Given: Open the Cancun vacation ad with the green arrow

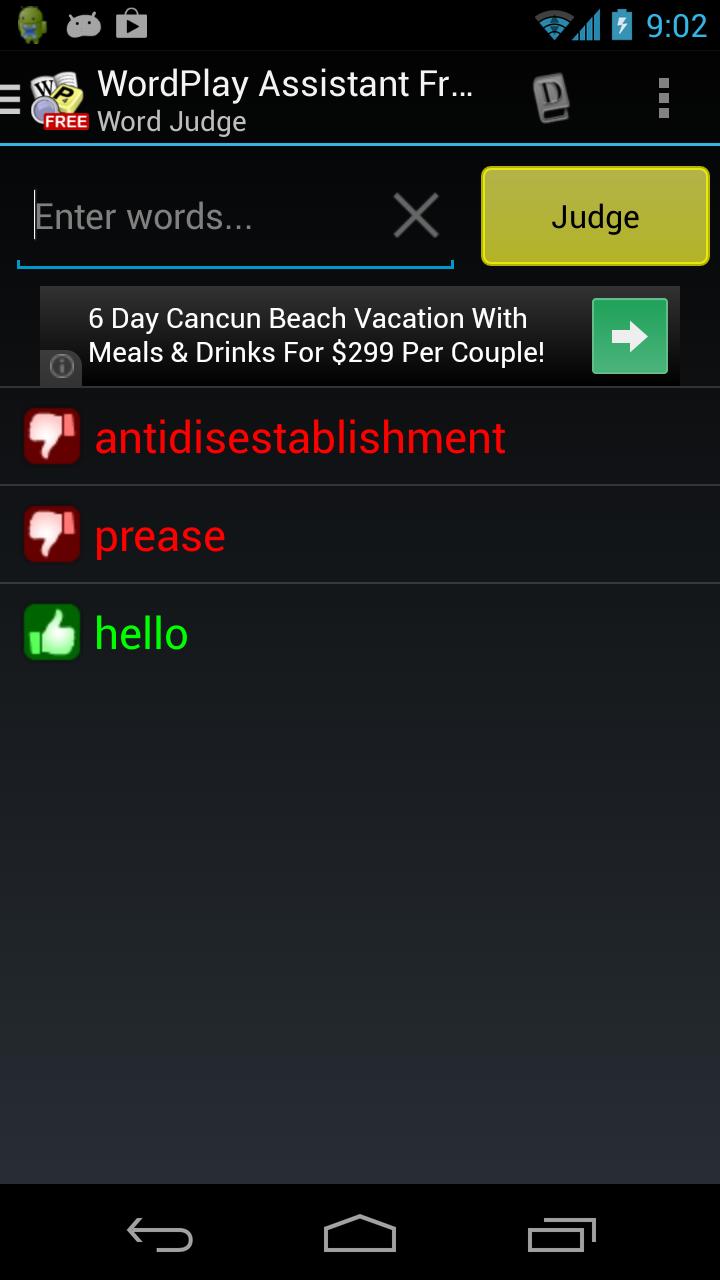Looking at the screenshot, I should [x=629, y=337].
